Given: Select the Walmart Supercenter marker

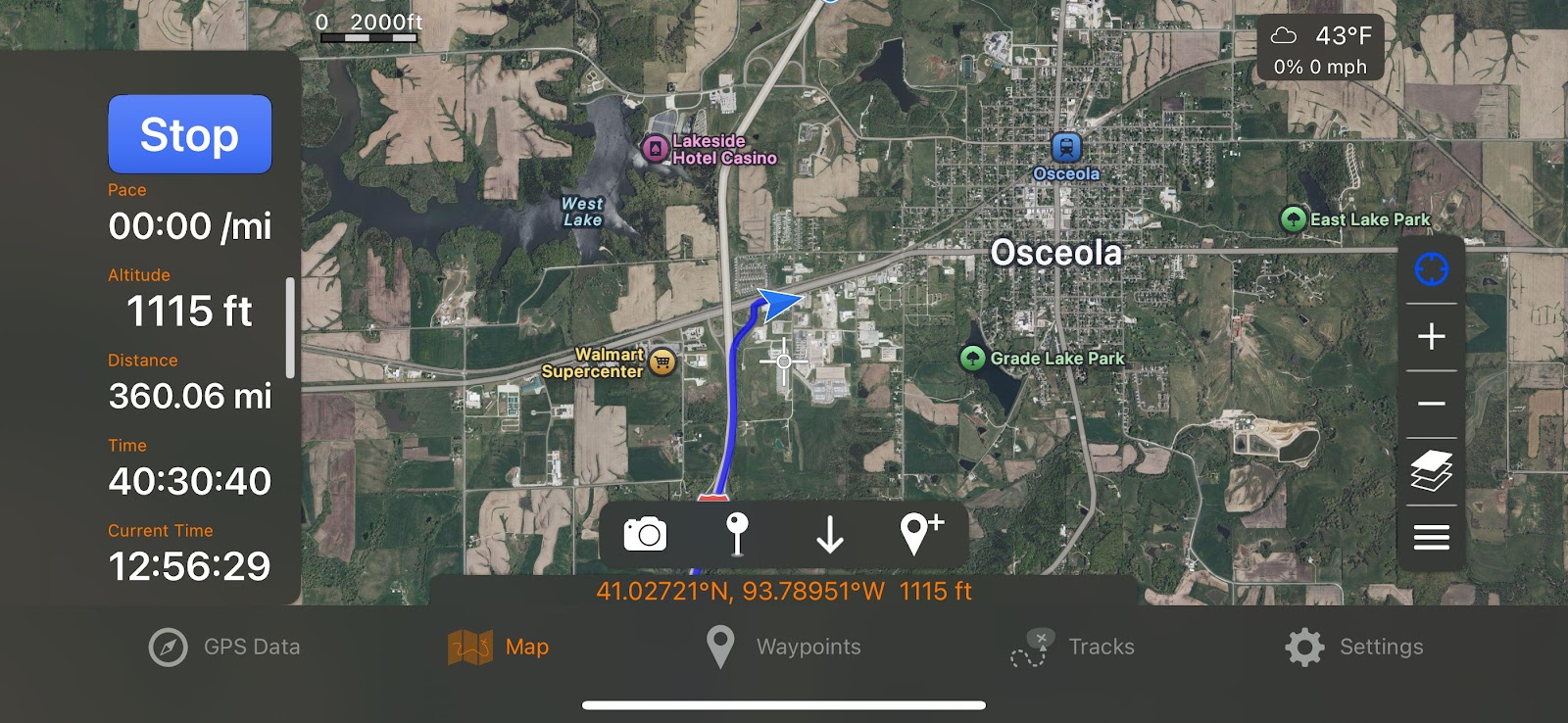Looking at the screenshot, I should coord(662,362).
